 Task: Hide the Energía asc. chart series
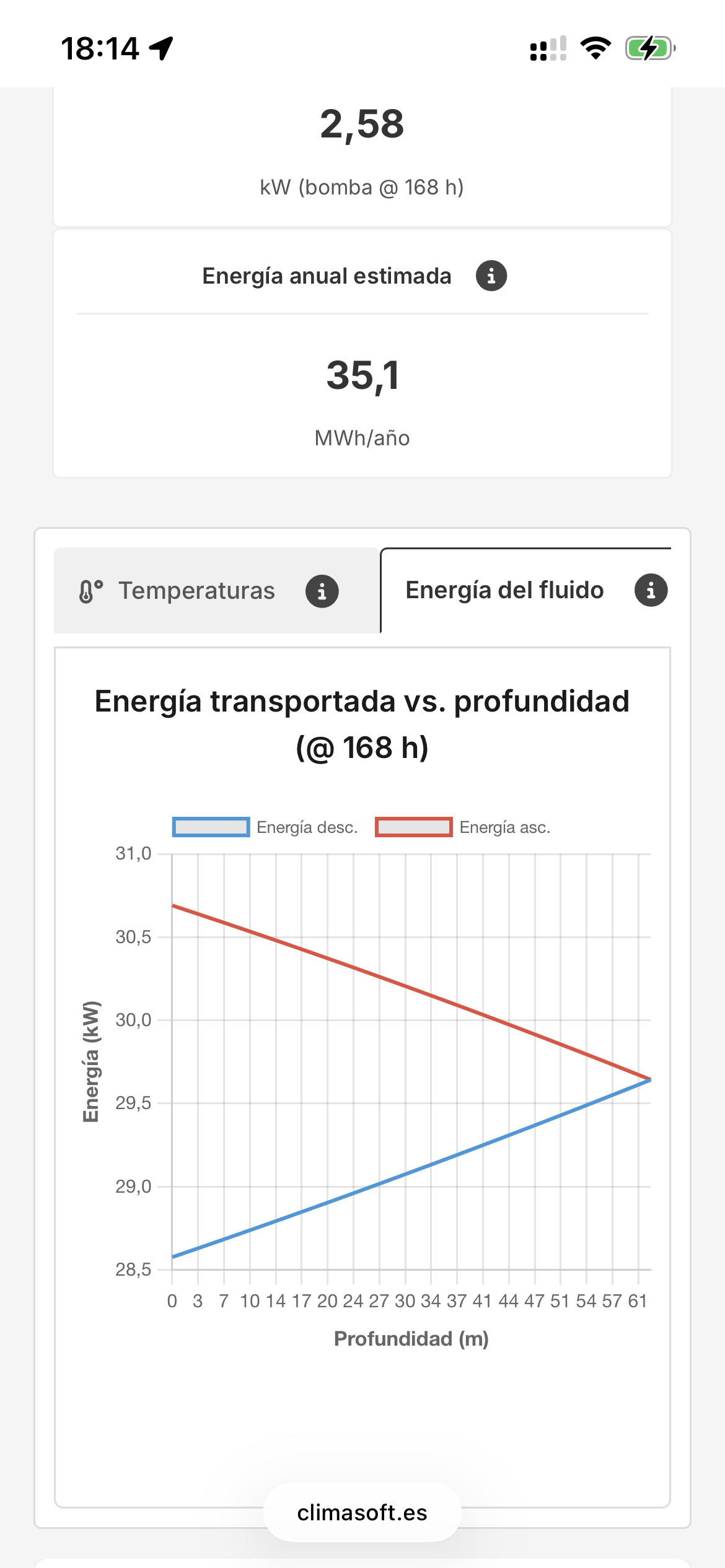coord(463,827)
